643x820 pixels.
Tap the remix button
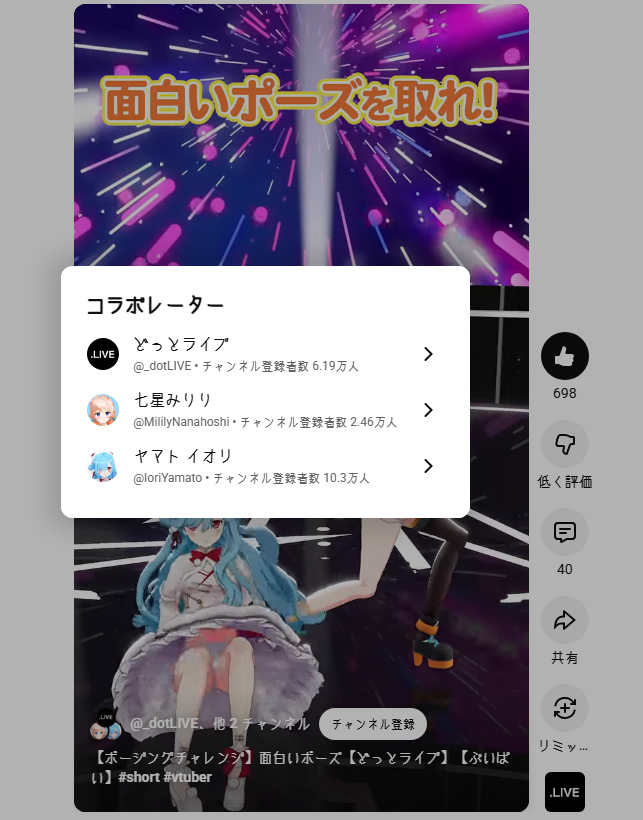click(565, 708)
